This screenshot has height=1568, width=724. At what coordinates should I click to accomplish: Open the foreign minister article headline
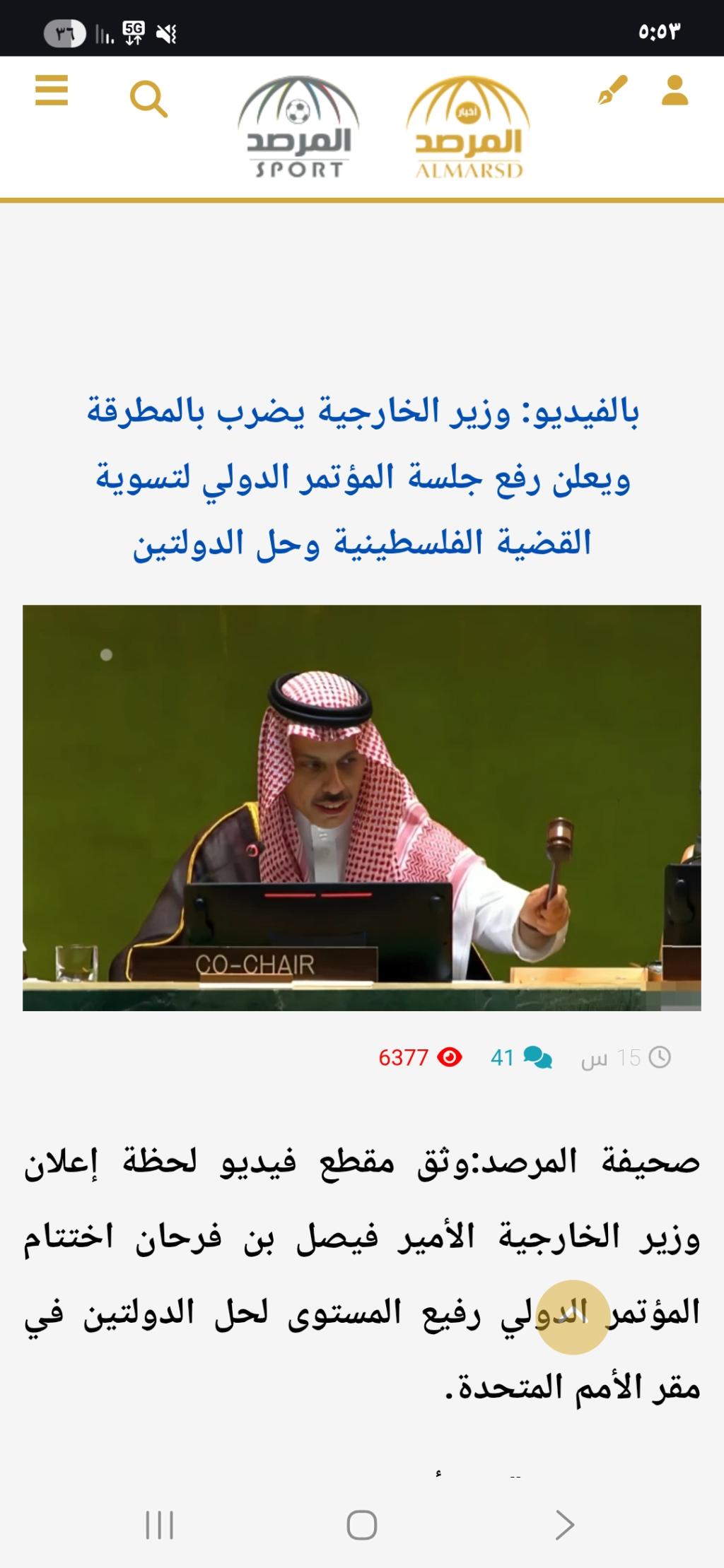pos(362,478)
